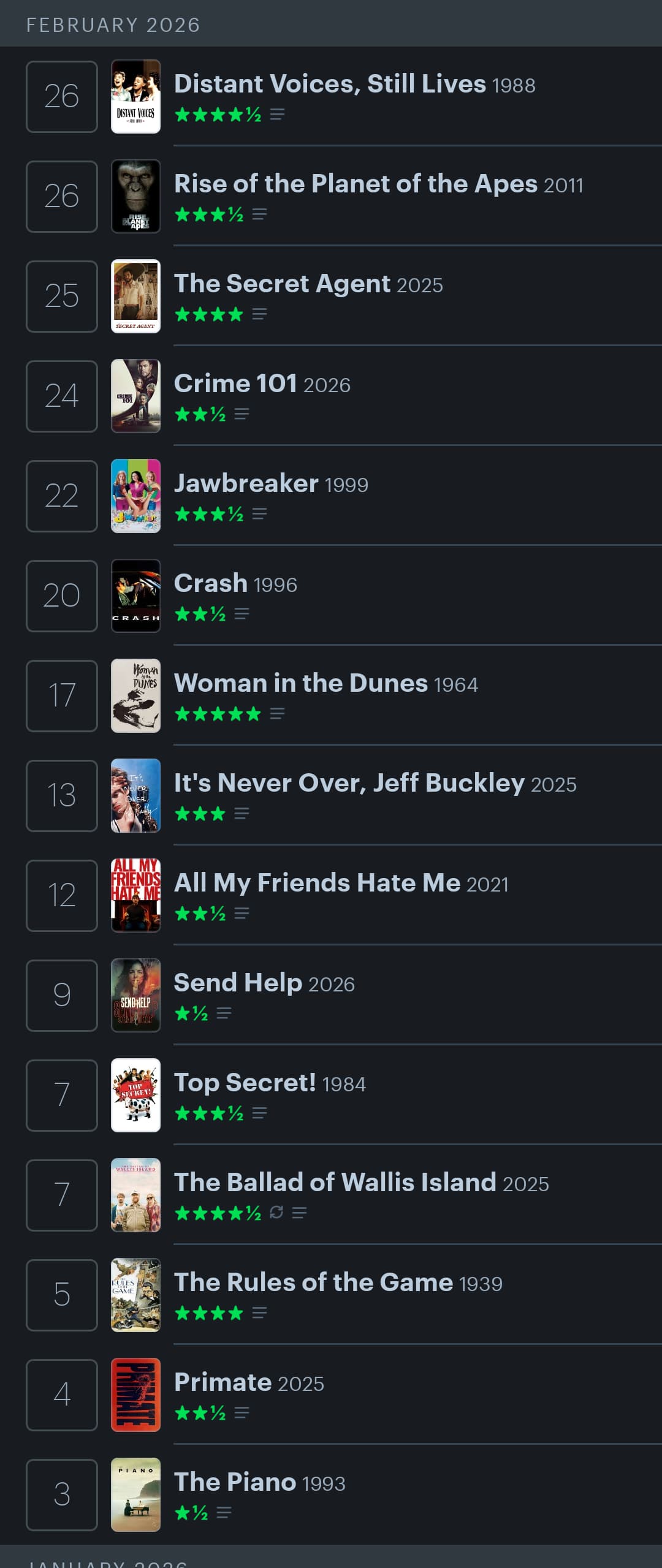Tap the Top Secret! film title
This screenshot has width=662, height=1568.
pos(245,1083)
